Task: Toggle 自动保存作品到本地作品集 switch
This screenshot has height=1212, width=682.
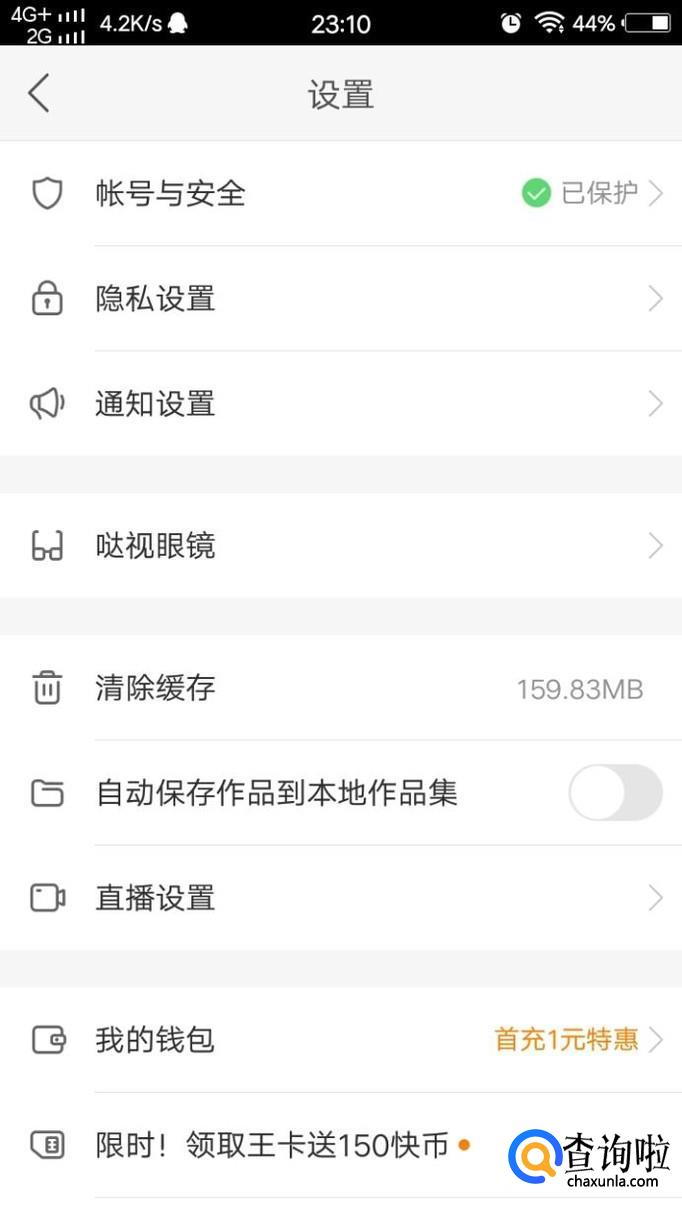Action: [x=615, y=793]
